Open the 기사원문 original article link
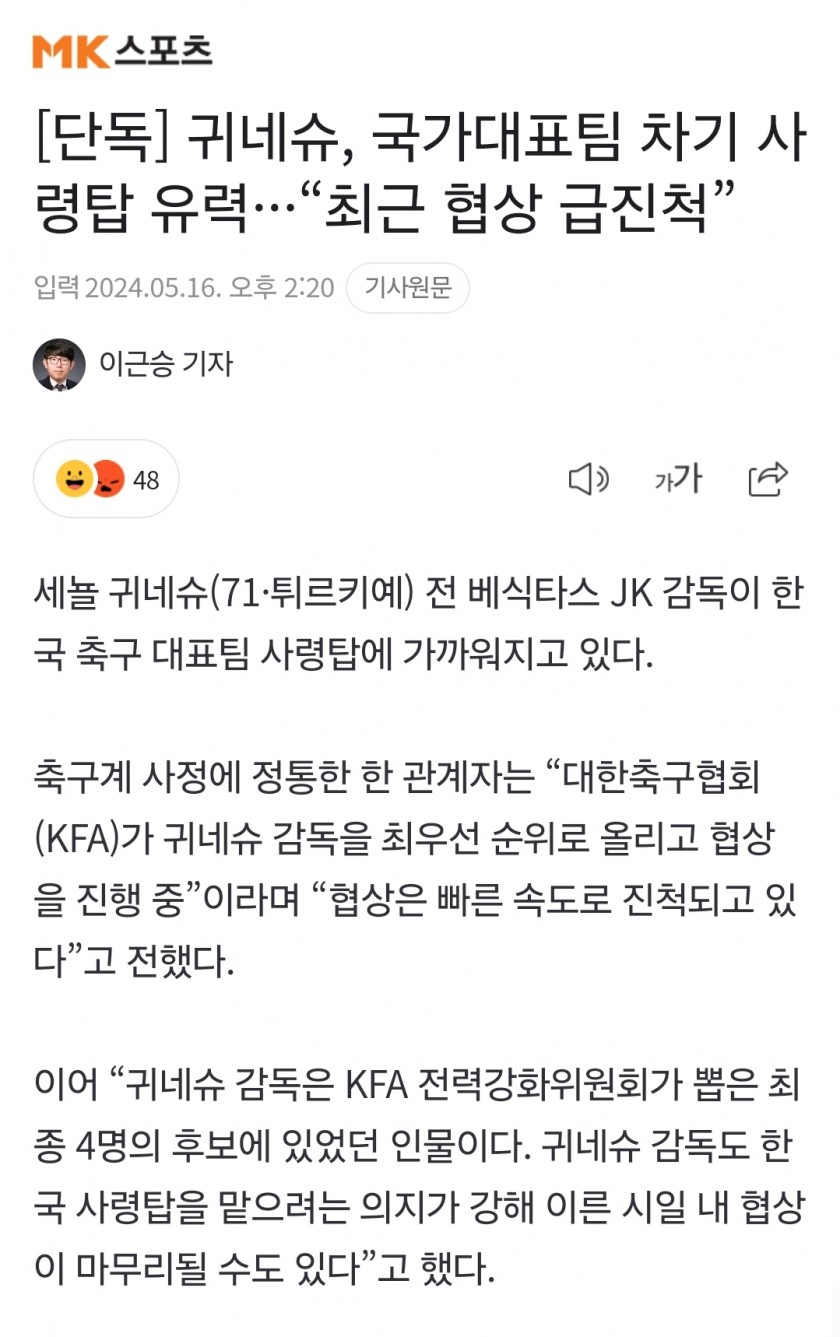Screen dimensions: 840x1337 [x=407, y=289]
